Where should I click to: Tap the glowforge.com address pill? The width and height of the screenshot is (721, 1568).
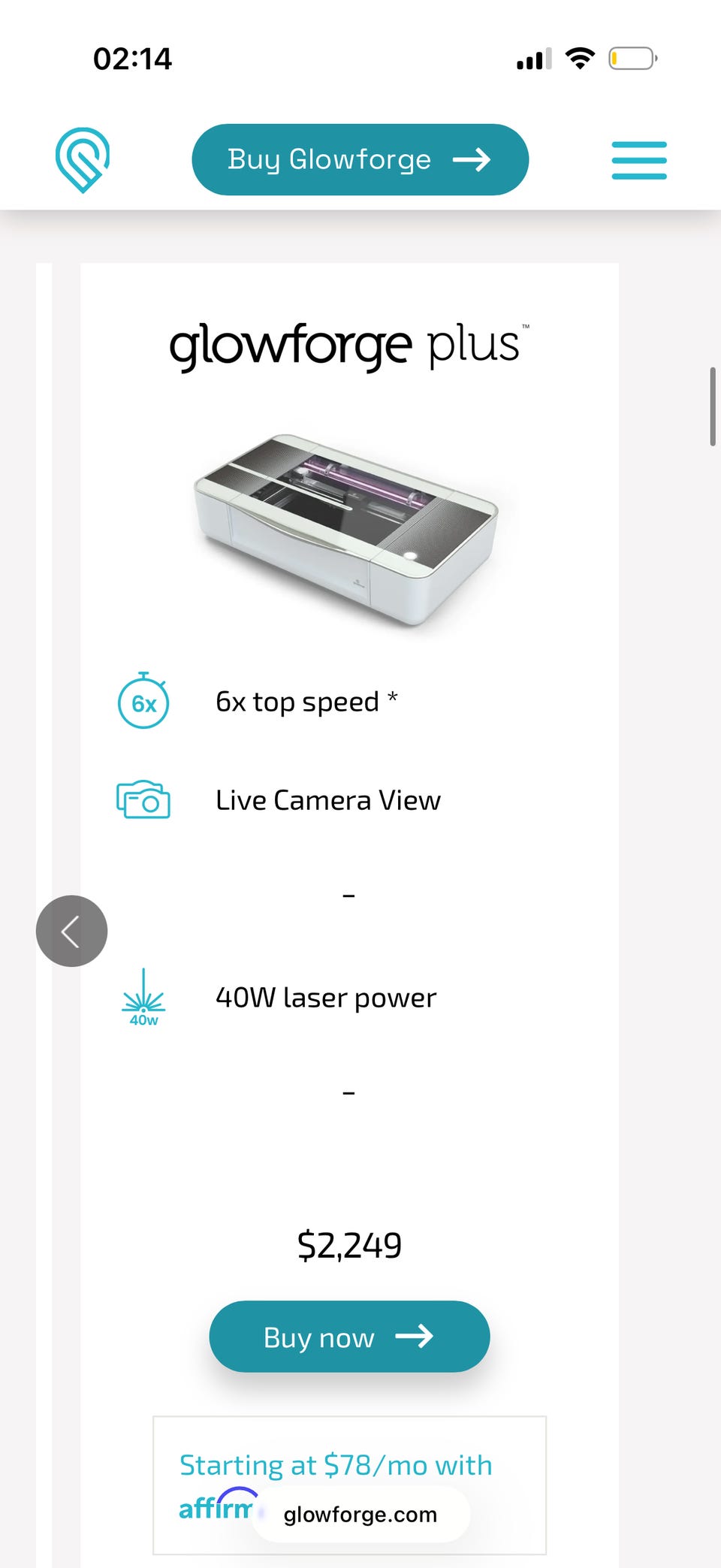[x=360, y=1515]
